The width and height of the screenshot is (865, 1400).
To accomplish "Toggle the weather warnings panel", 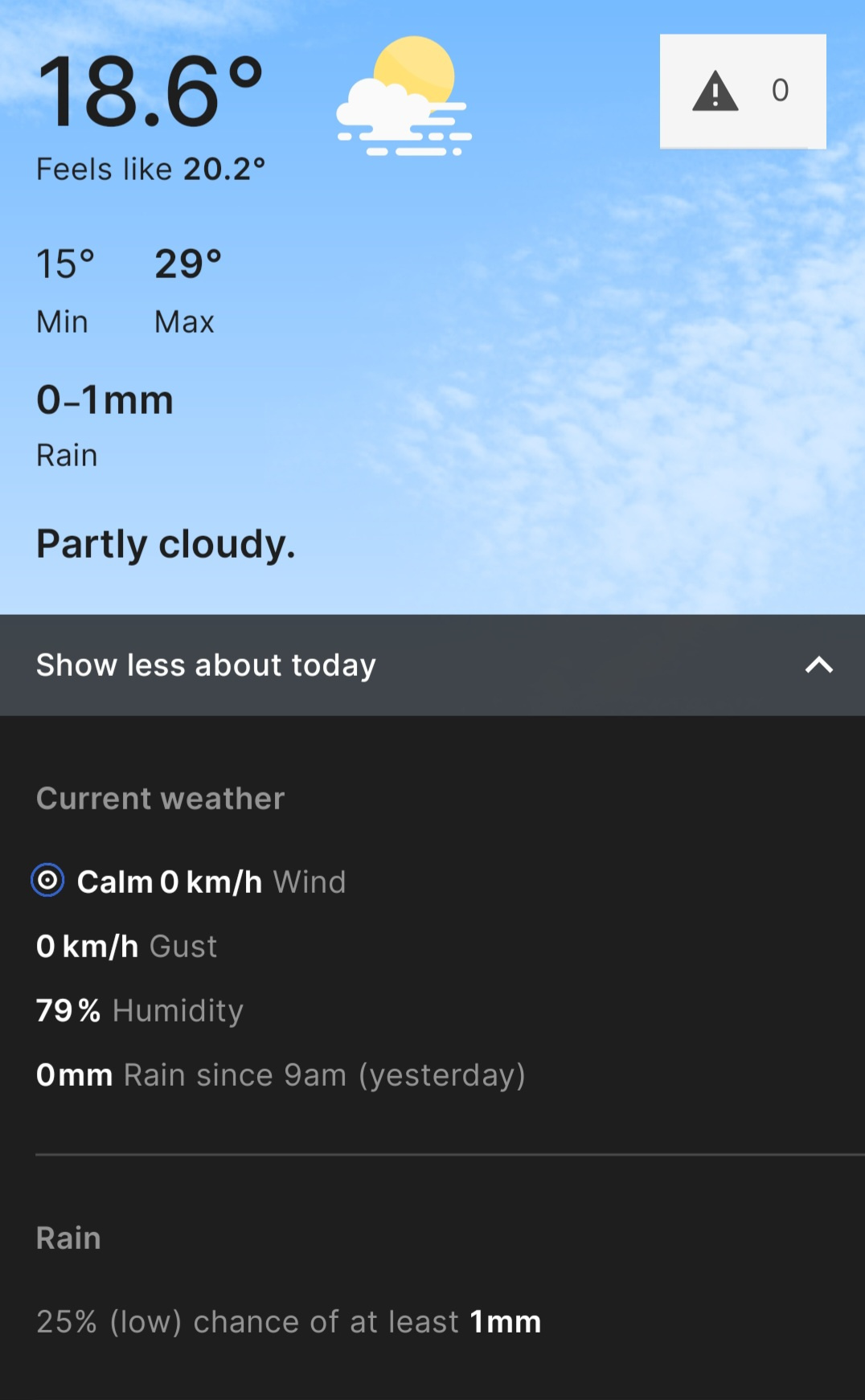I will [x=742, y=92].
